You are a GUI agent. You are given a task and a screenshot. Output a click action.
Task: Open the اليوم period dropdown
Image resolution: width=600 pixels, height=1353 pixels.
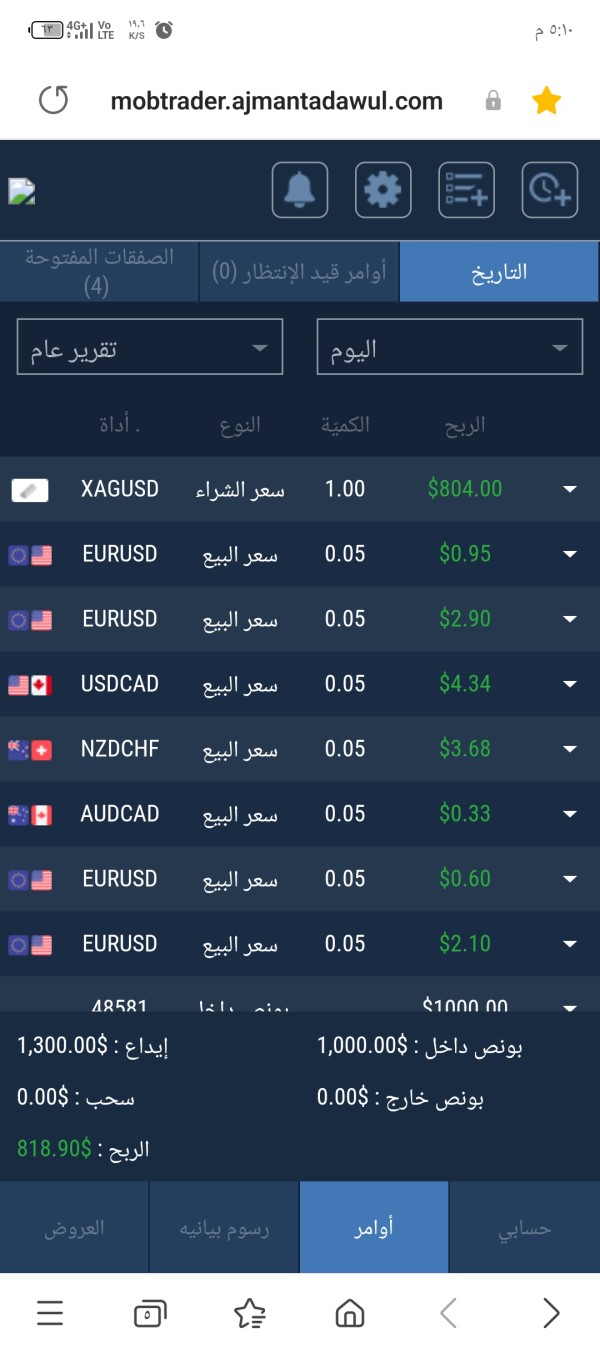(x=450, y=347)
